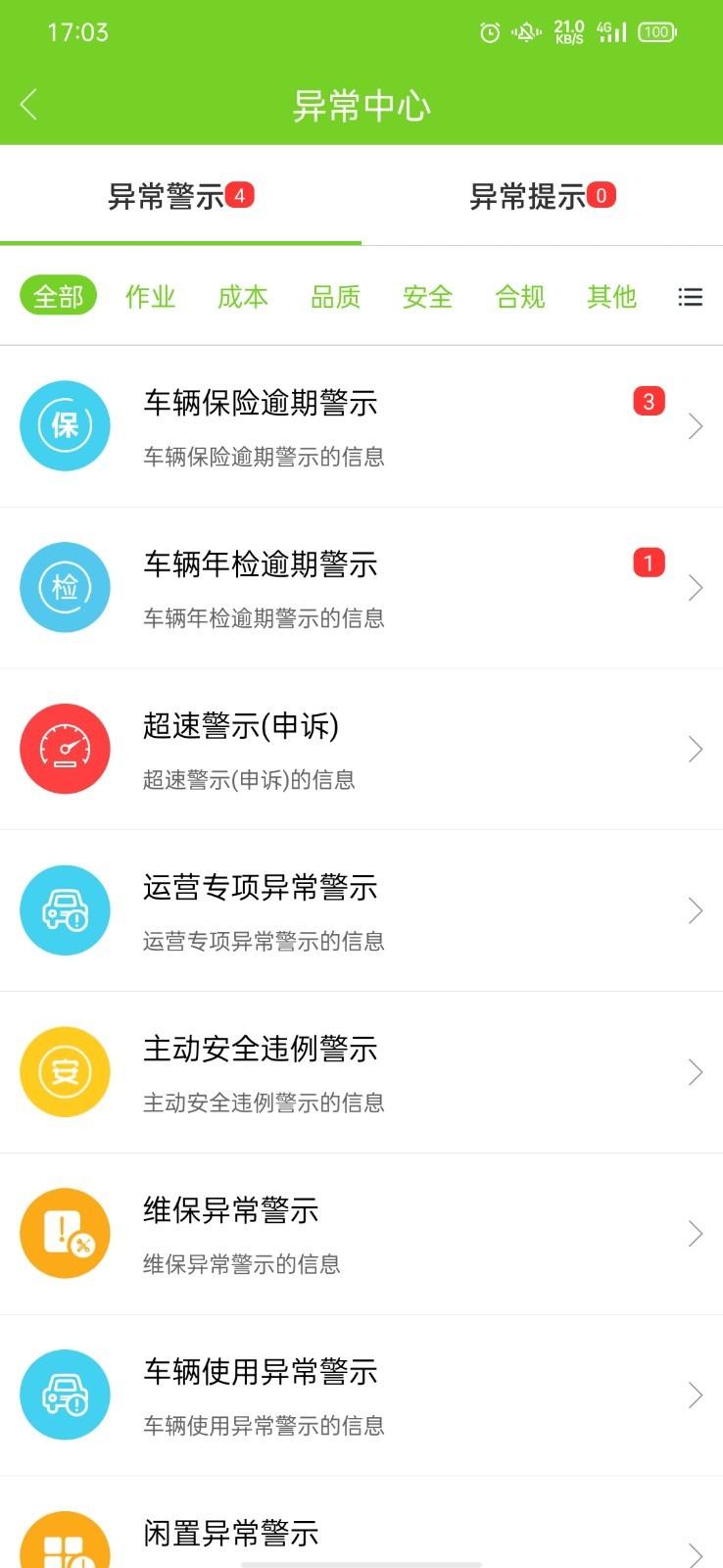Select the 异常警示 tab

(x=180, y=195)
